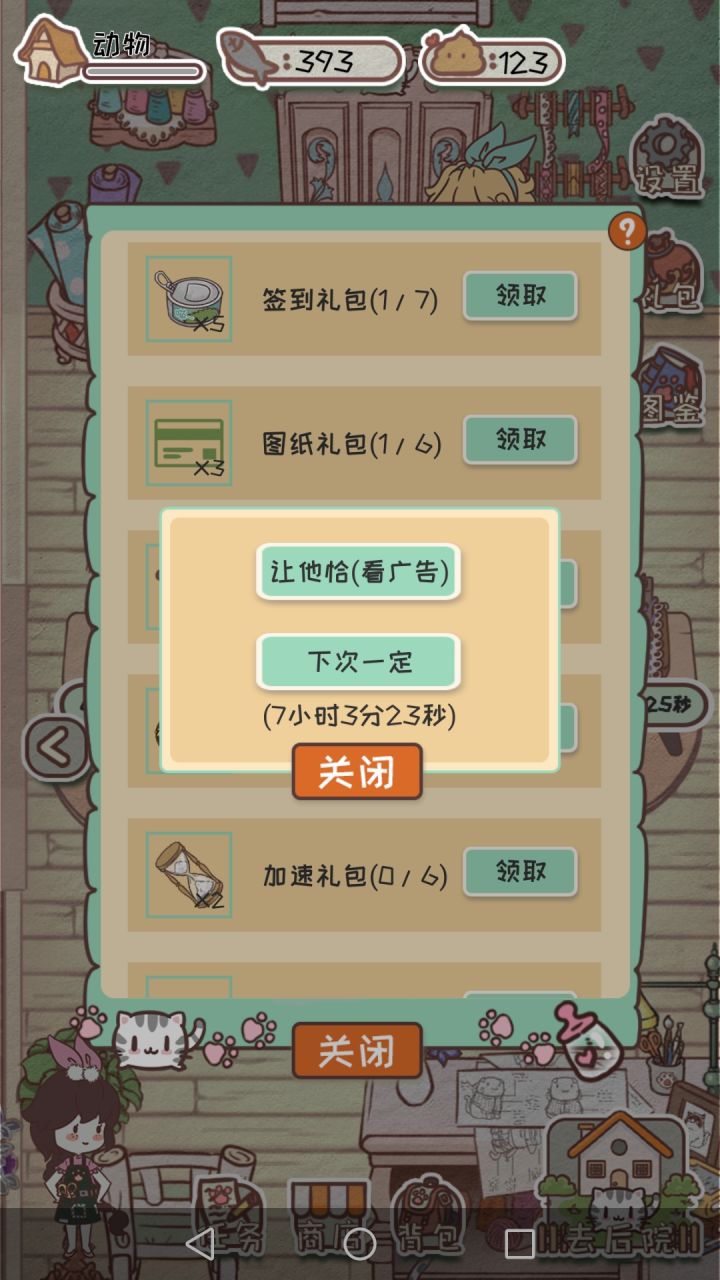720x1280 pixels.
Task: Select the hourglass icon of 加速礼包
Action: click(x=185, y=873)
